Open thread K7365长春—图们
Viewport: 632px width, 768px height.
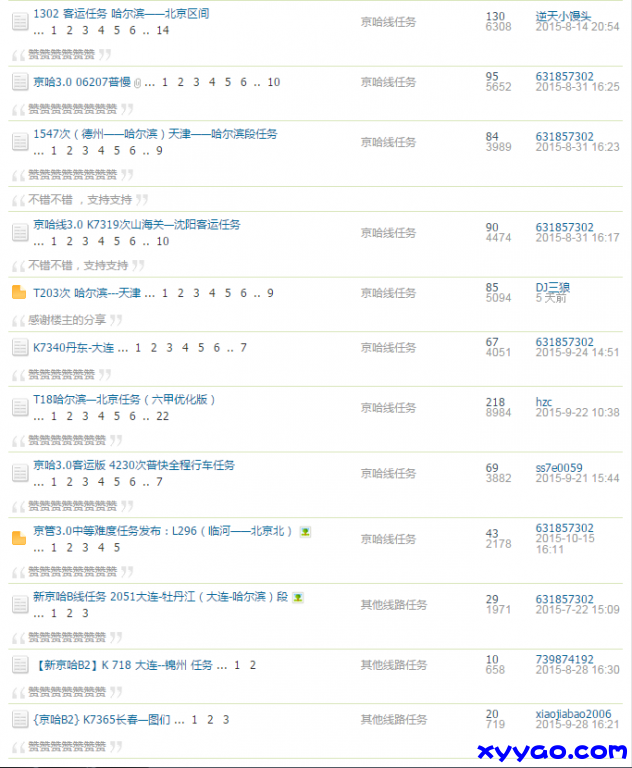click(x=101, y=719)
